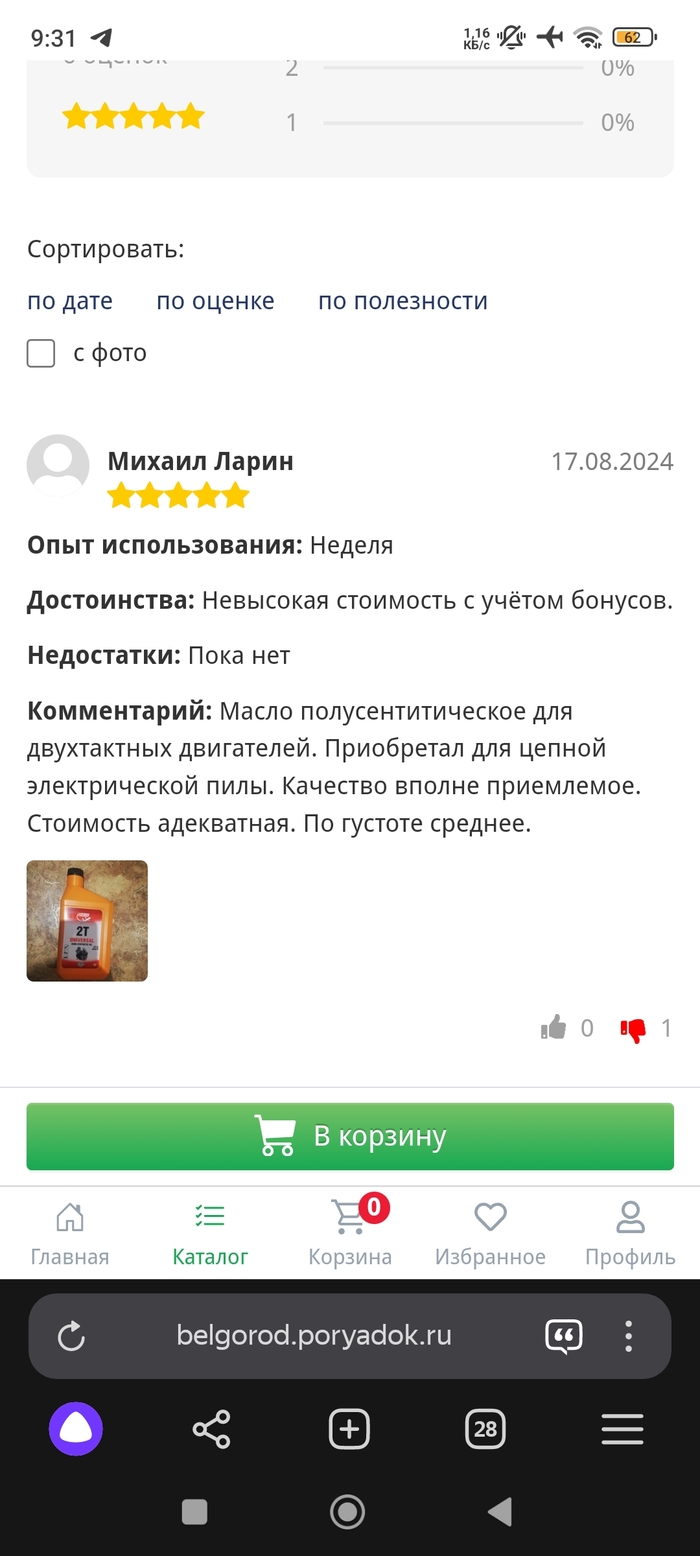Share this page from browser toolbar
Viewport: 700px width, 1556px height.
[211, 1429]
